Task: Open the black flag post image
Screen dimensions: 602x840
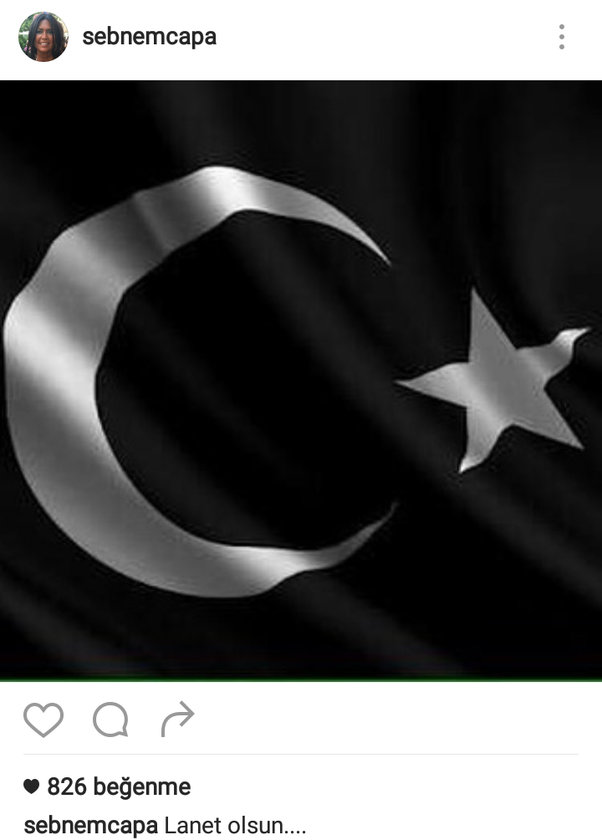Action: [301, 380]
